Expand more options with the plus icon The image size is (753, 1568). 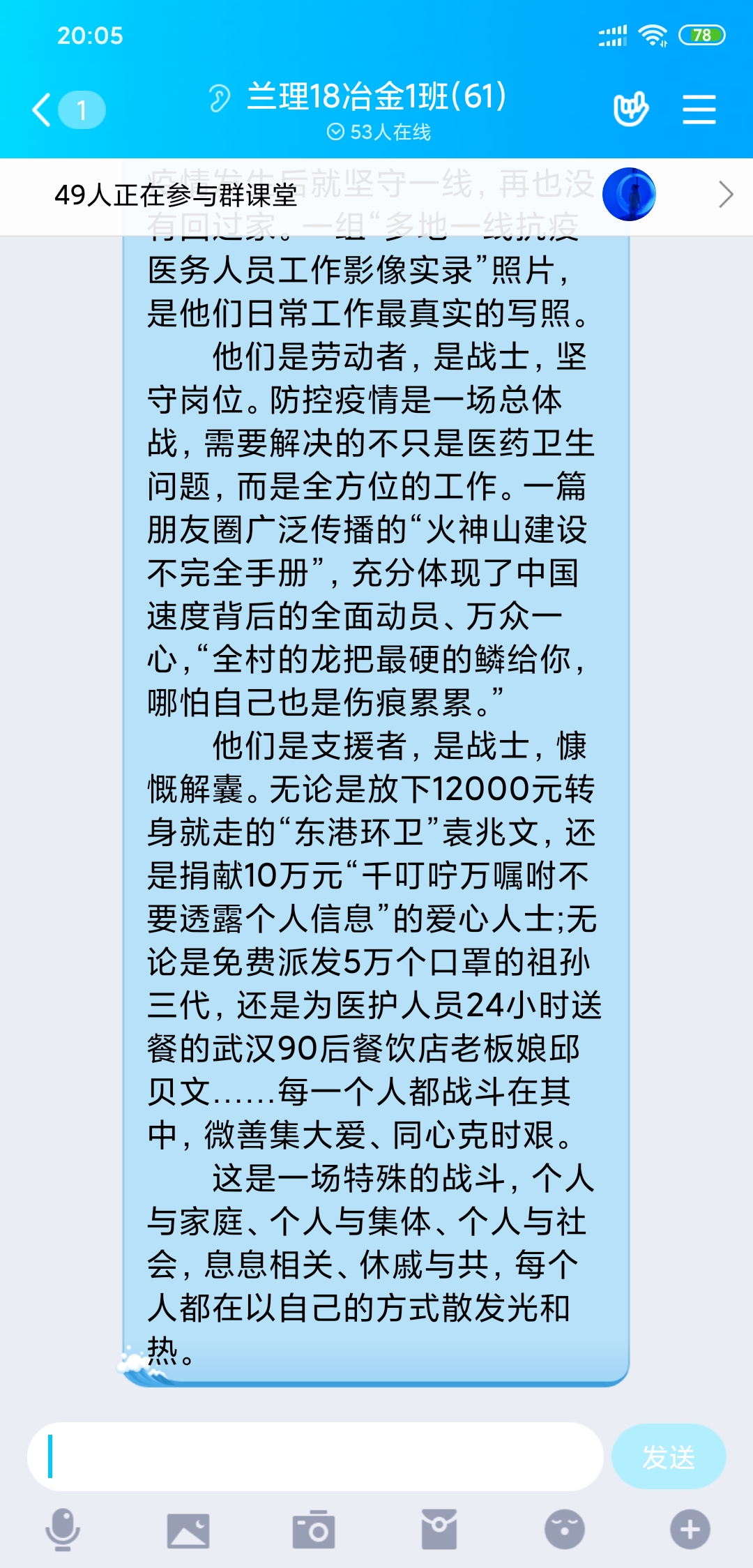coord(690,1529)
